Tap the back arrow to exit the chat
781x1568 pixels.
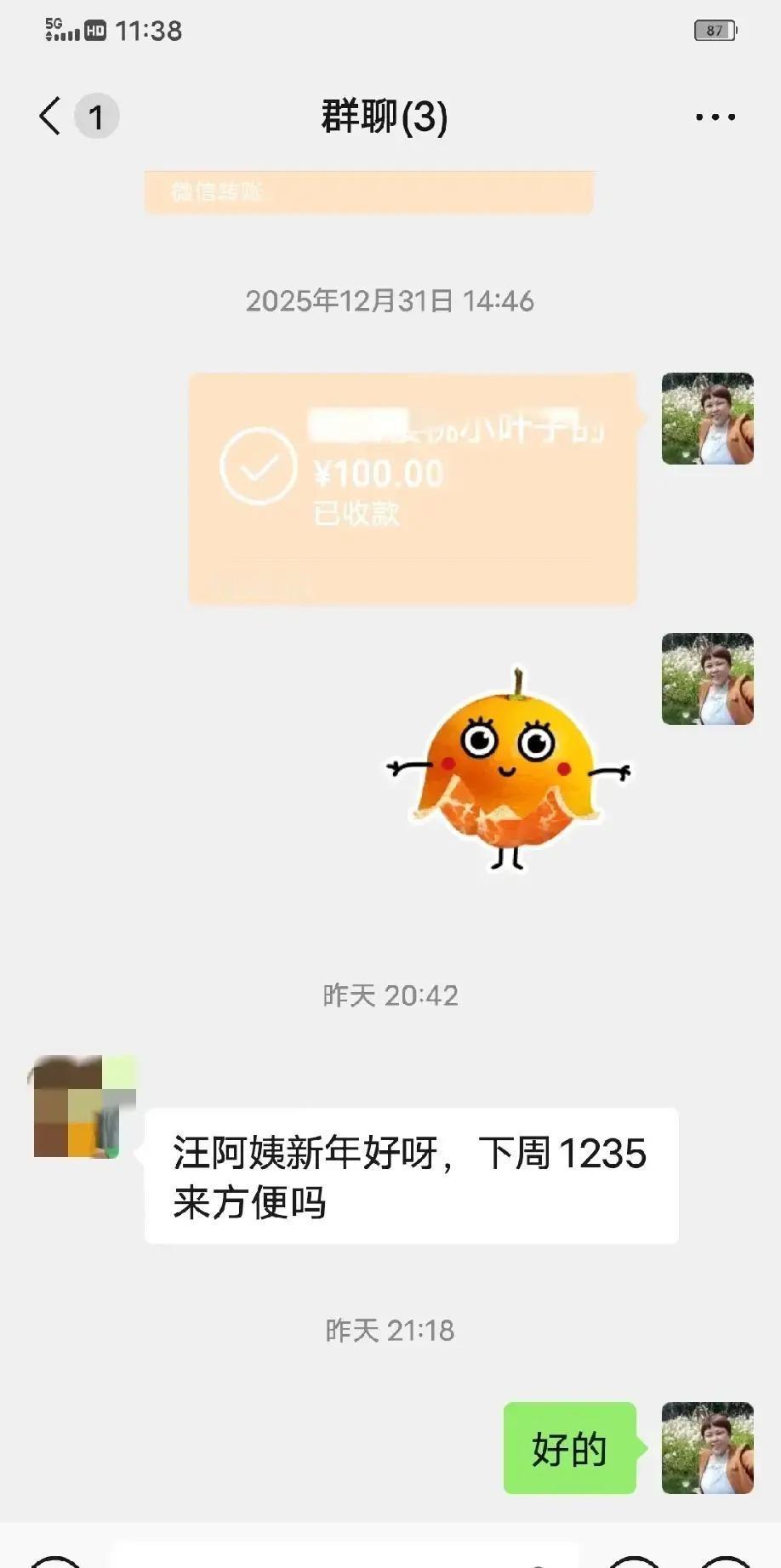coord(48,117)
